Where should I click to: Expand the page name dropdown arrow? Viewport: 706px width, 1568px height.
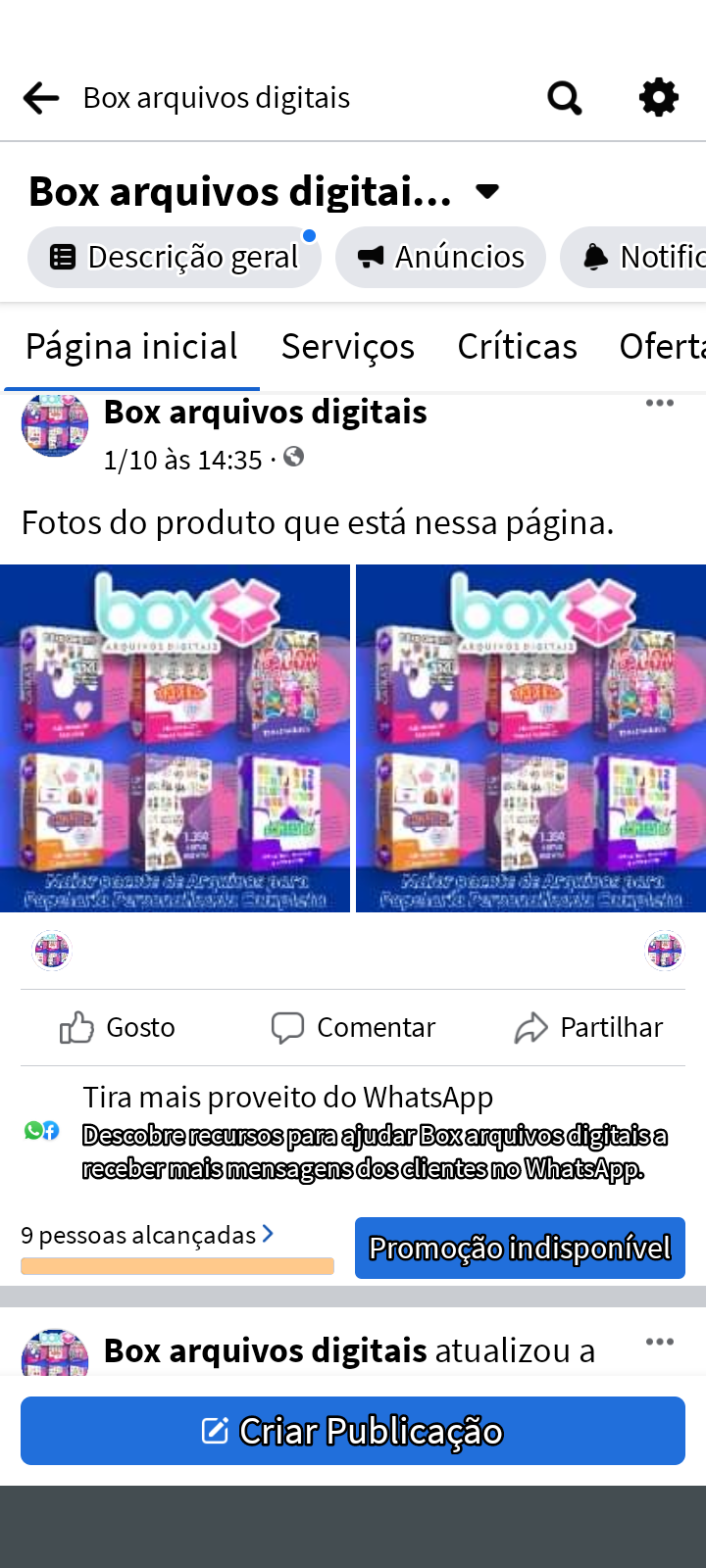click(x=487, y=191)
